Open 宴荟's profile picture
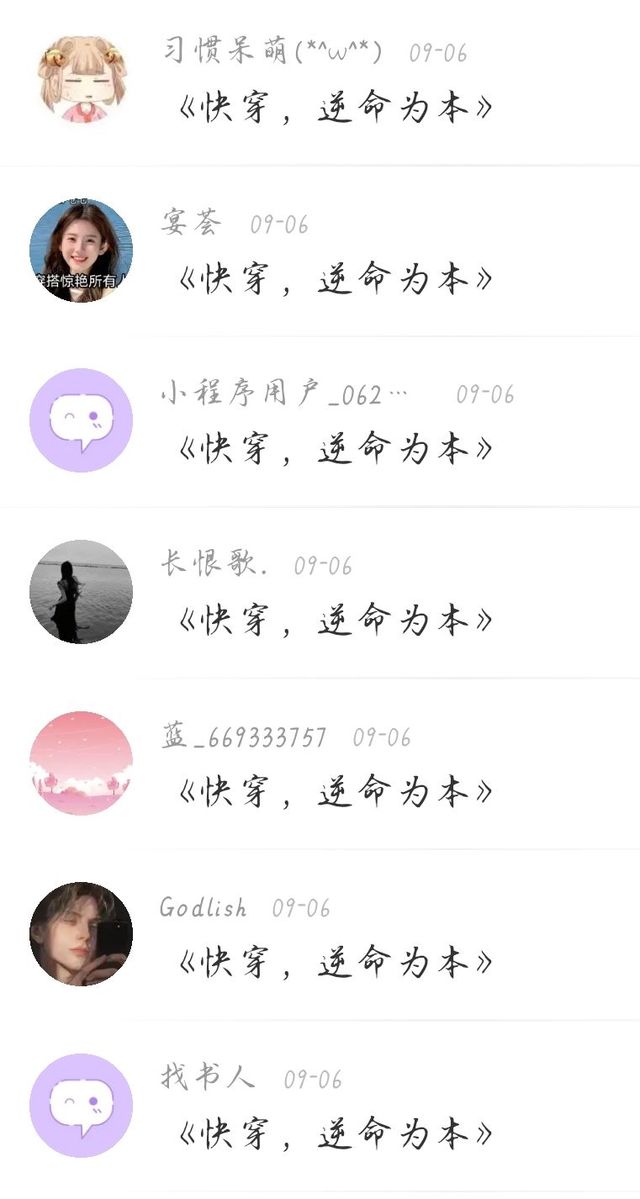Screen dimensions: 640x1199 tap(81, 250)
